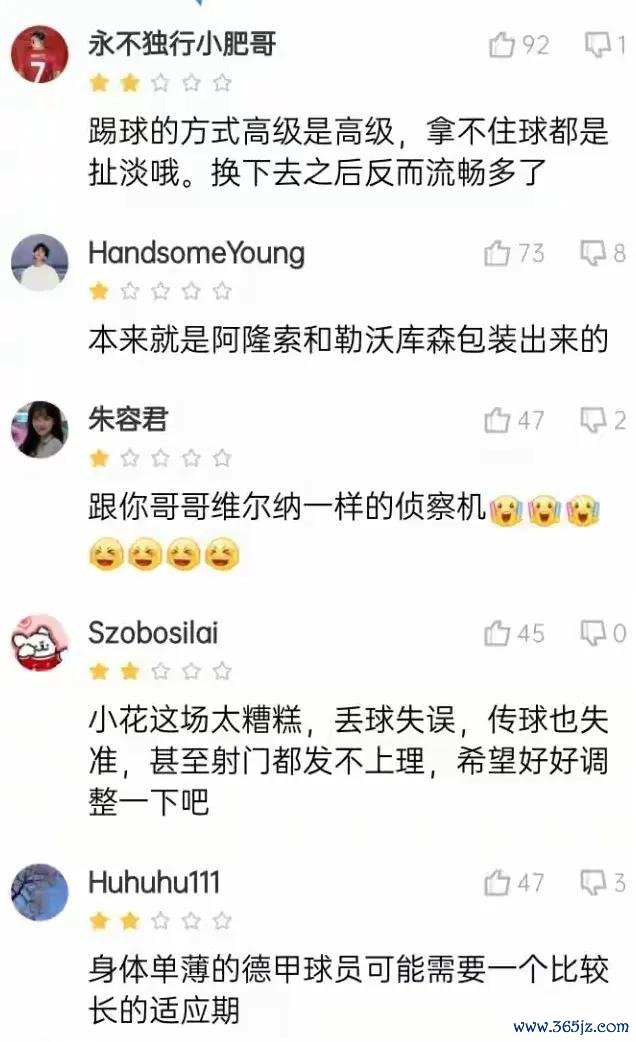Screen dimensions: 636x1042
Task: Open HandsomeYoung's profile avatar
Action: point(39,262)
